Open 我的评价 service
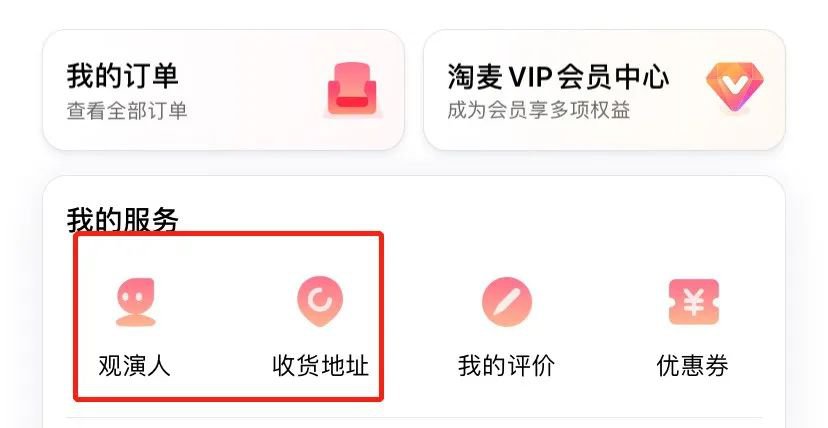 [506, 325]
